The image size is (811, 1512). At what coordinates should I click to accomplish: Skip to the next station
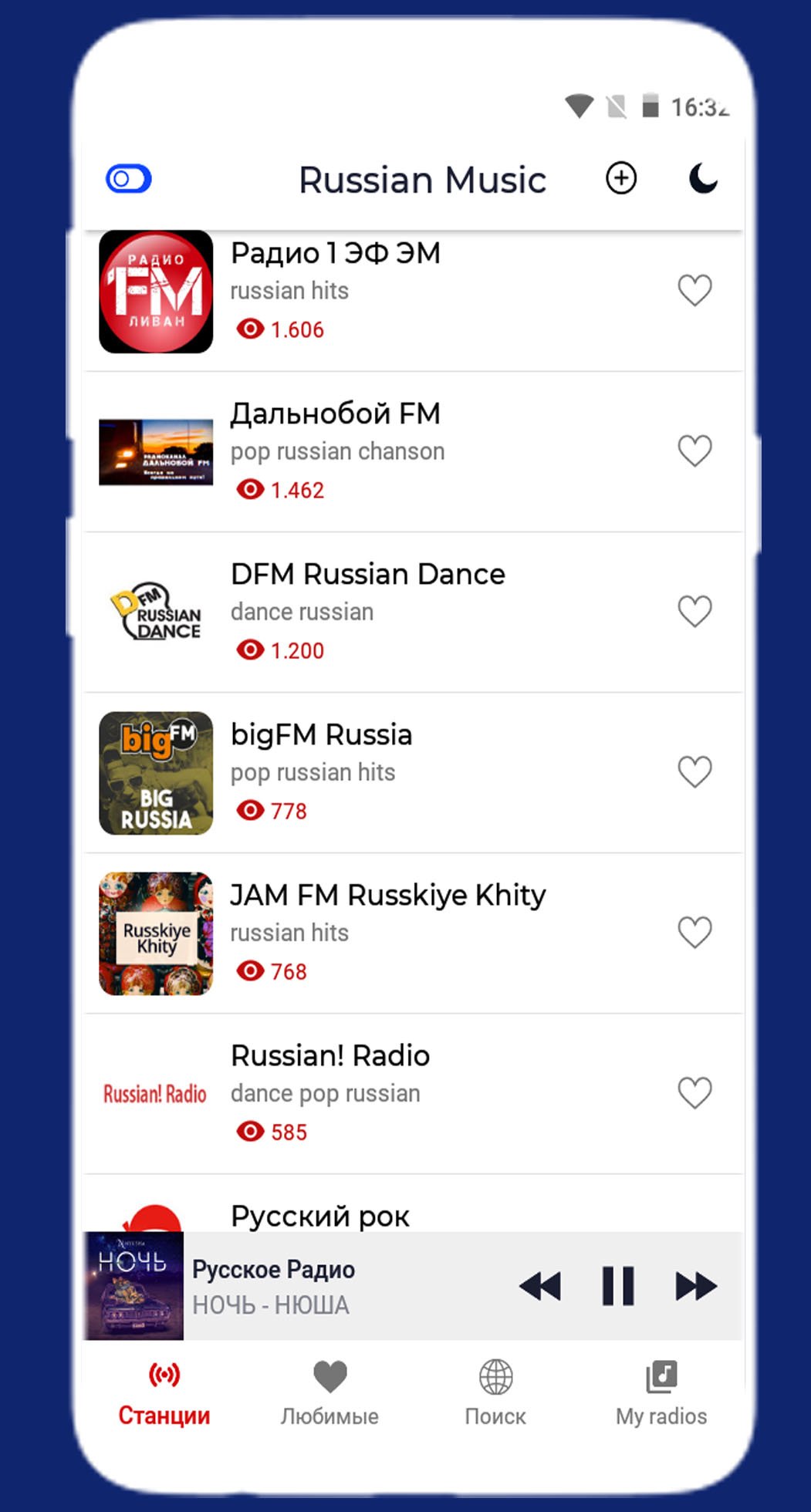696,1286
